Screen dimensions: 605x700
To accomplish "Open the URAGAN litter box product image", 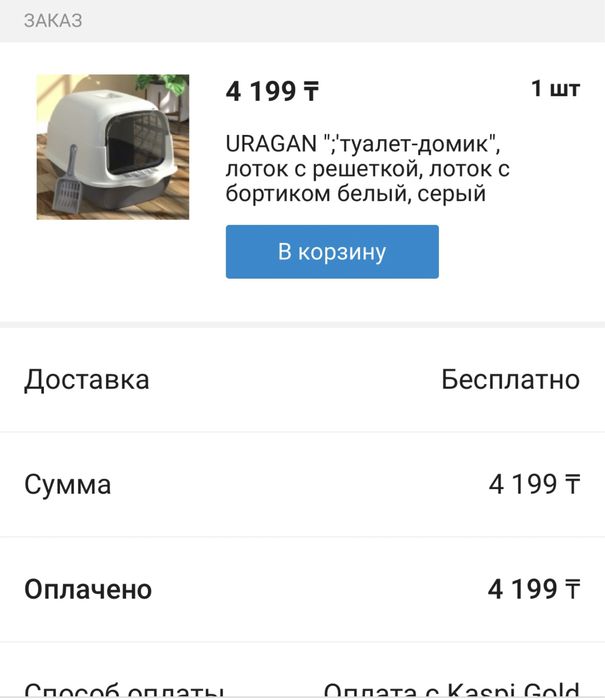I will [x=113, y=147].
